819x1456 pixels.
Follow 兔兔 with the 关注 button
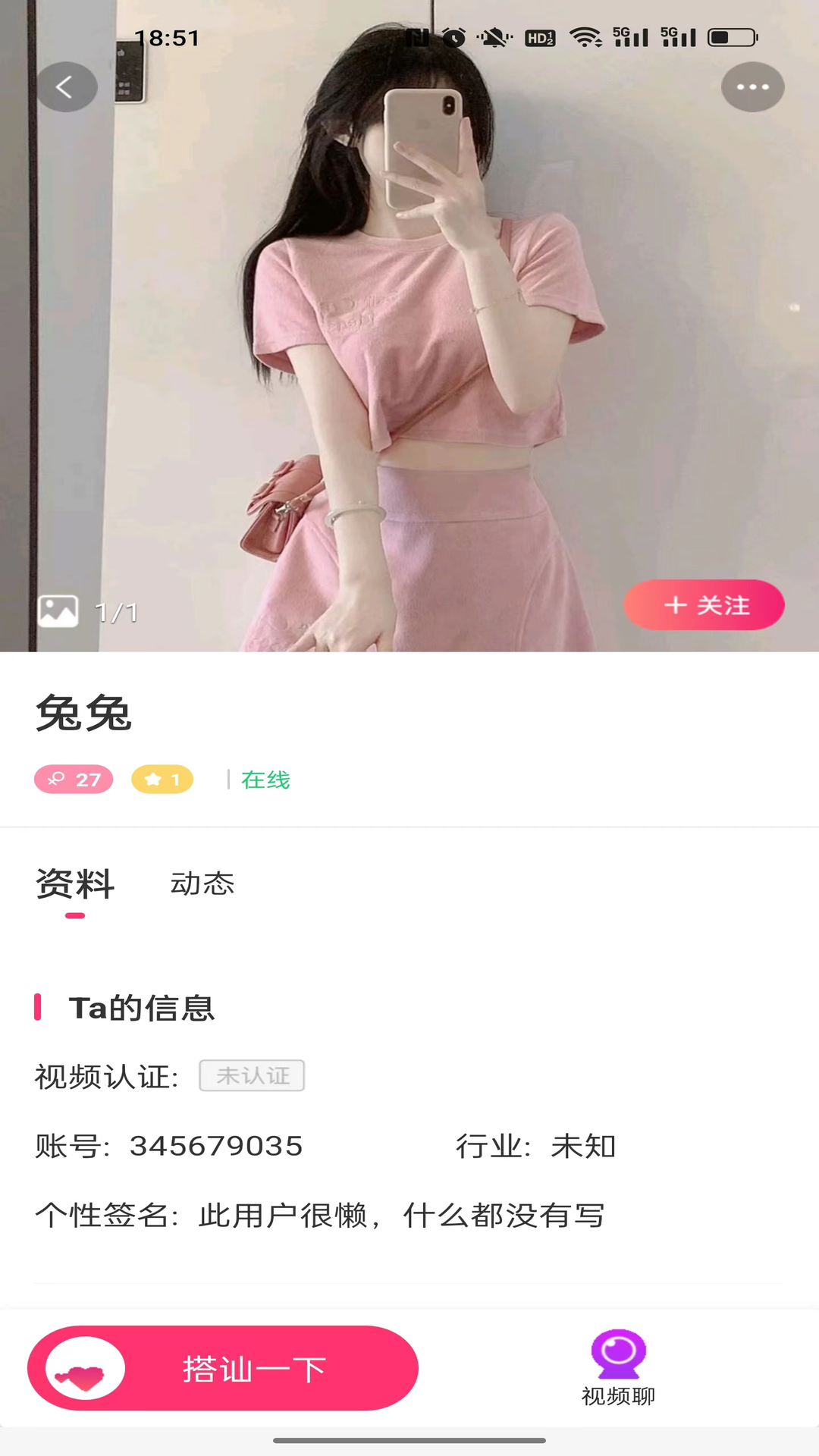pyautogui.click(x=704, y=605)
